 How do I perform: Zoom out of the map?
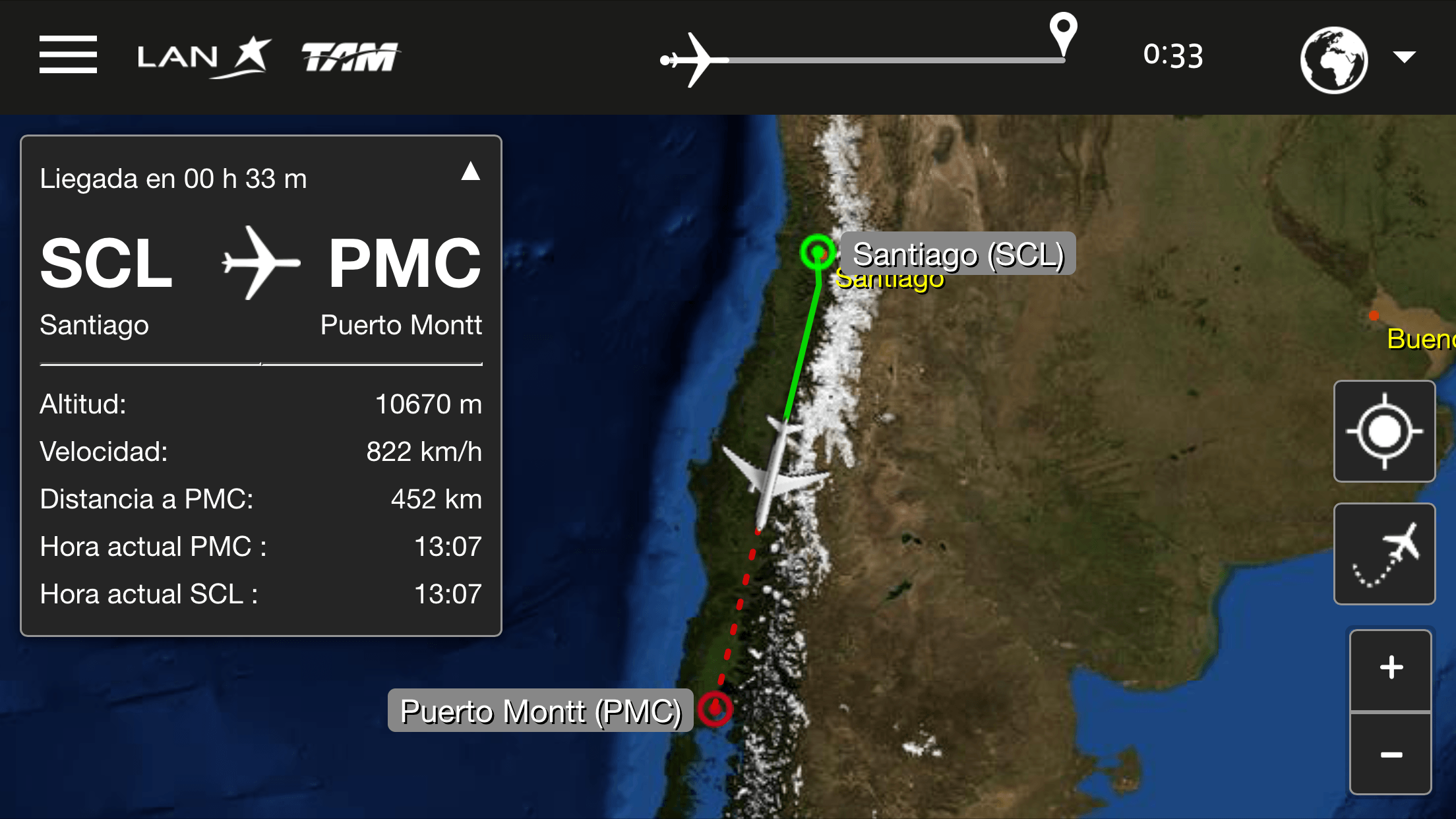coord(1391,754)
